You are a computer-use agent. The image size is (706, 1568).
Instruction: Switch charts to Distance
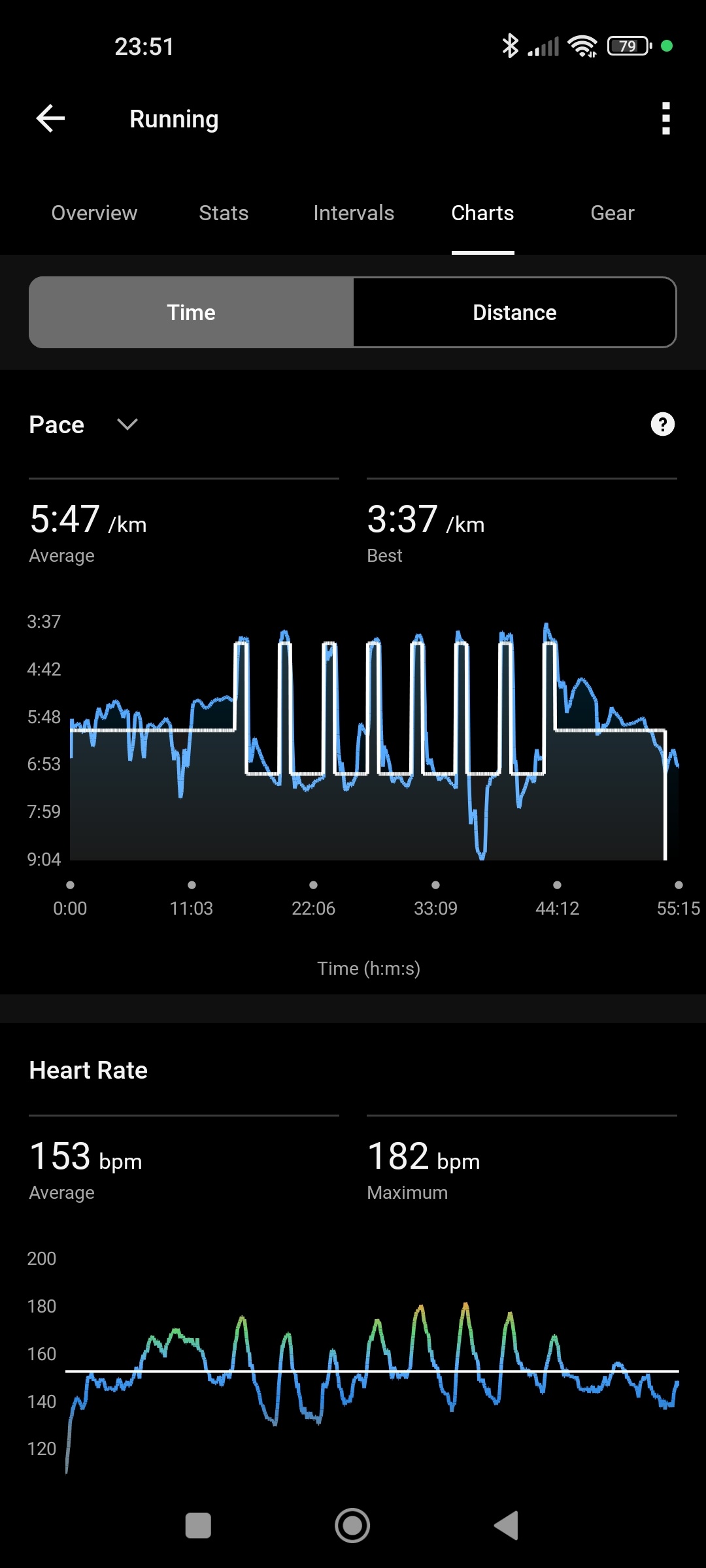(514, 312)
